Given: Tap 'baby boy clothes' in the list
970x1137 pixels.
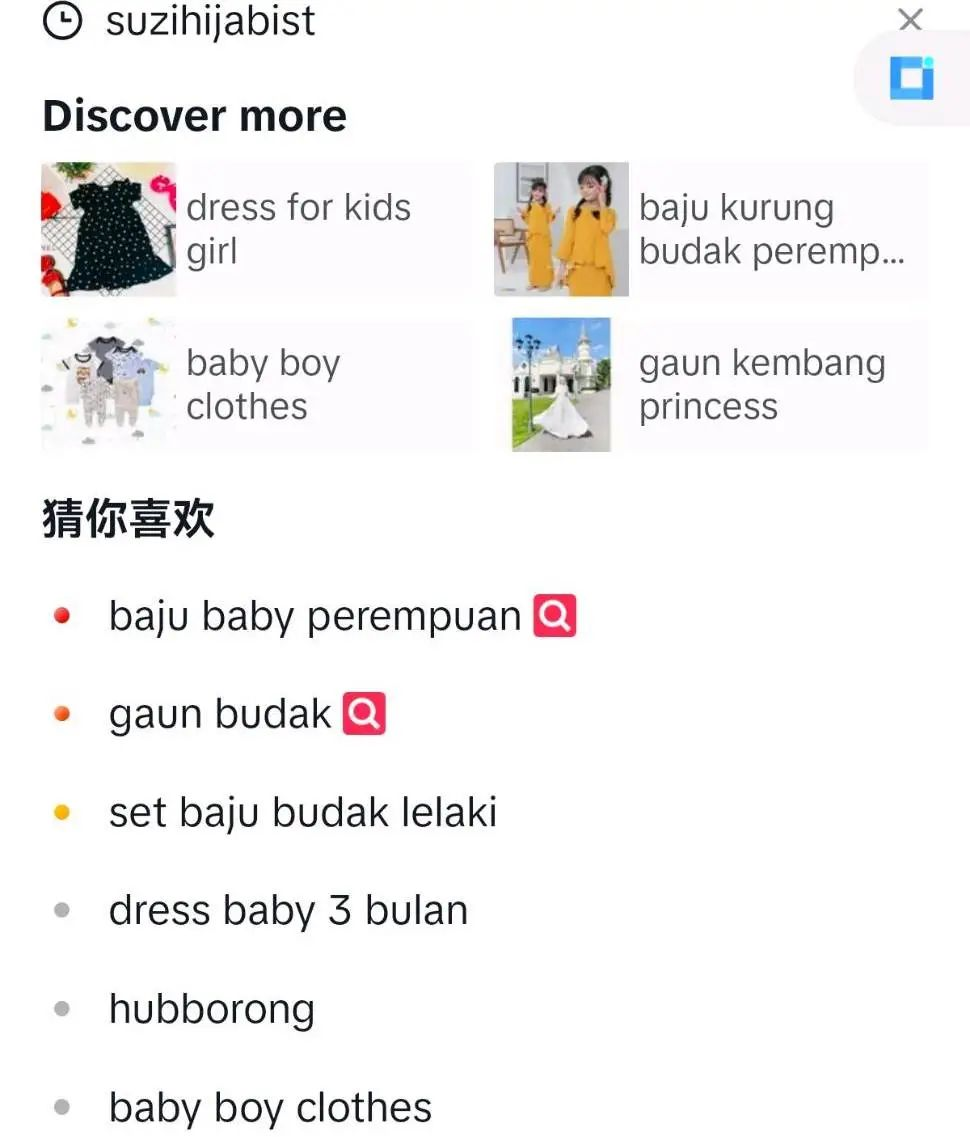Looking at the screenshot, I should 270,1107.
